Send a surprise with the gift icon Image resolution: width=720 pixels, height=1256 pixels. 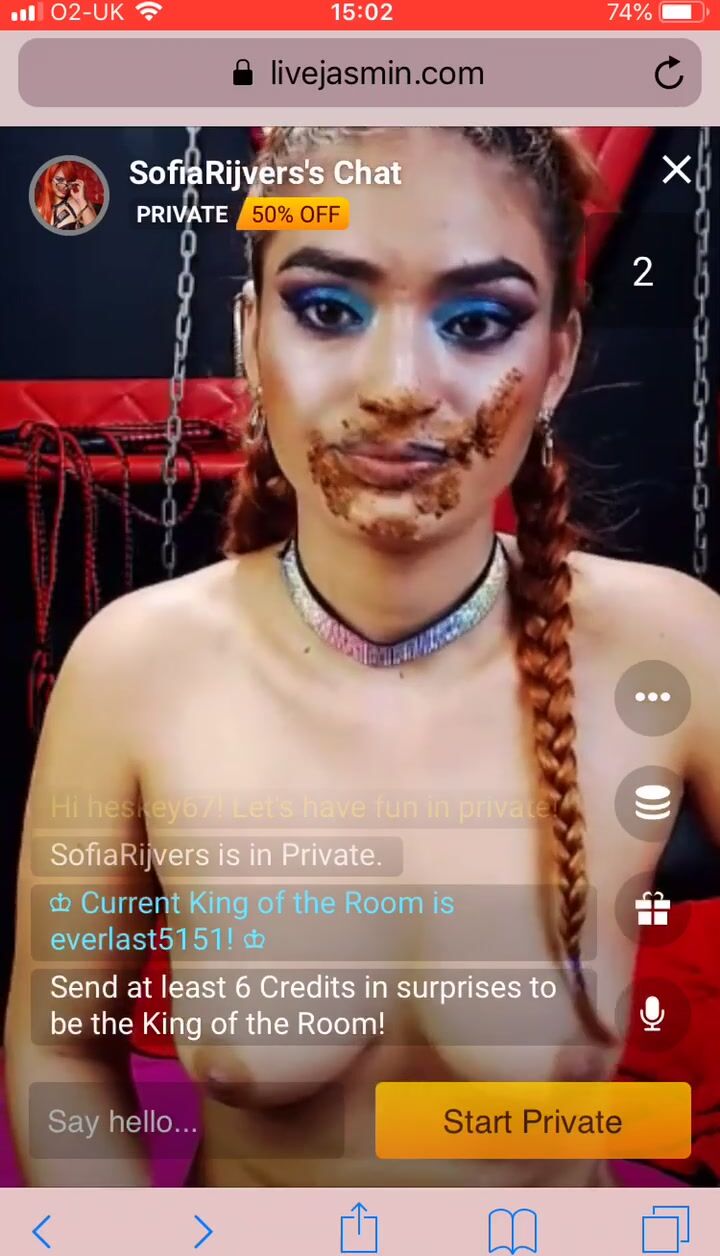click(x=652, y=909)
